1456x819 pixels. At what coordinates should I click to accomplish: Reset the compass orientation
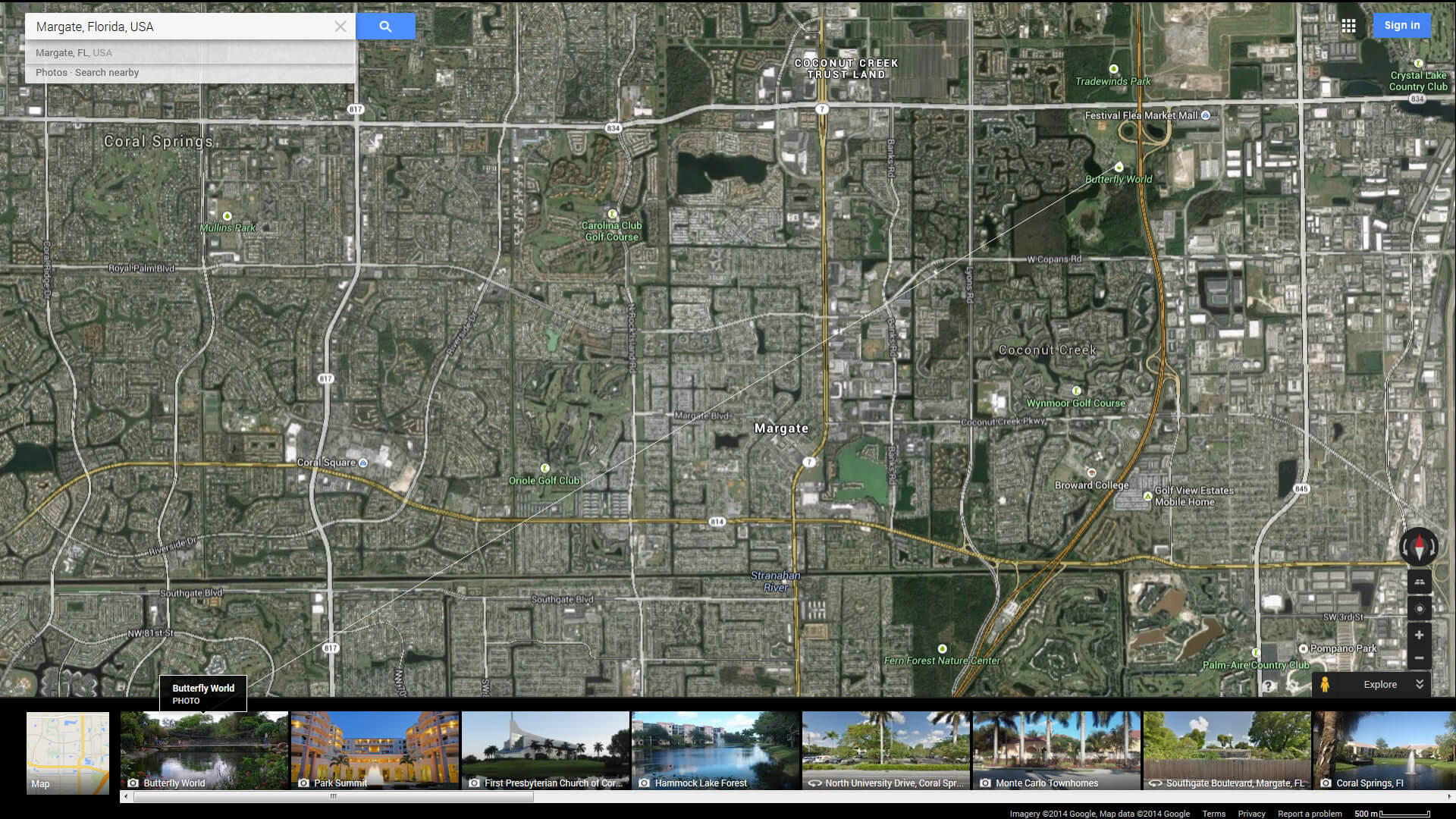pyautogui.click(x=1419, y=546)
